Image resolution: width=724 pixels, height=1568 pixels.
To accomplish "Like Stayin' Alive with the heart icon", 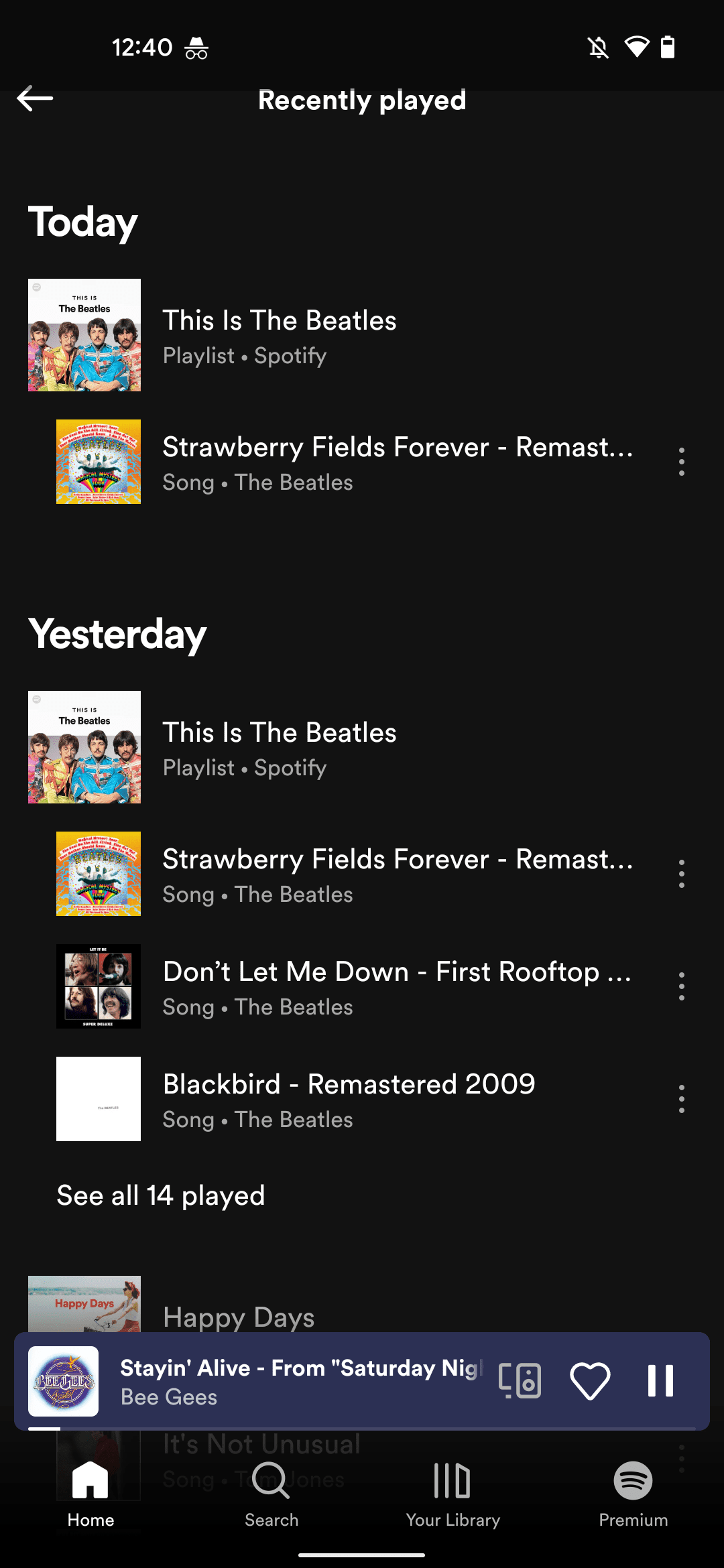I will click(x=590, y=1380).
